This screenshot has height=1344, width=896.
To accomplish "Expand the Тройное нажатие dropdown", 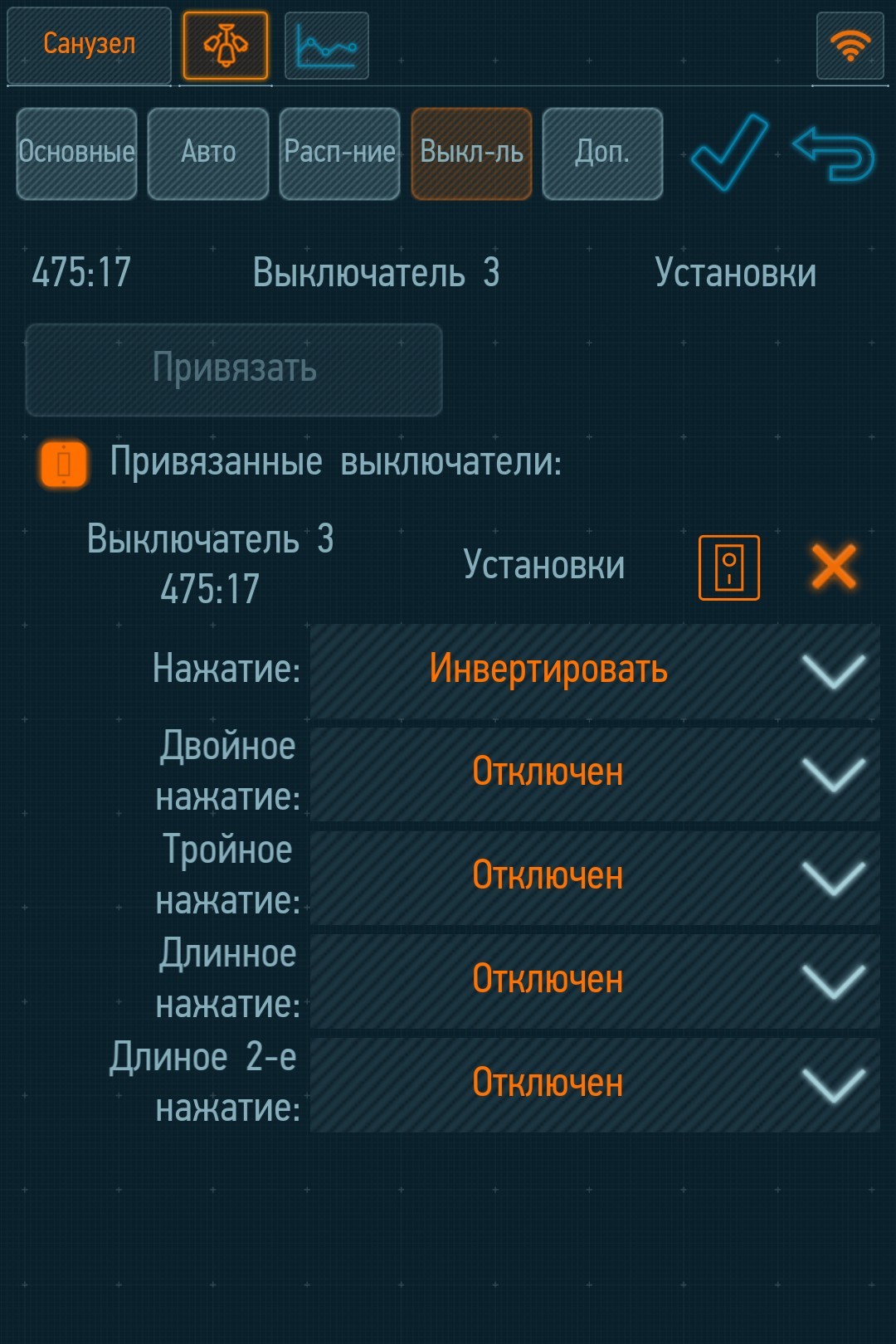I will pos(595,878).
